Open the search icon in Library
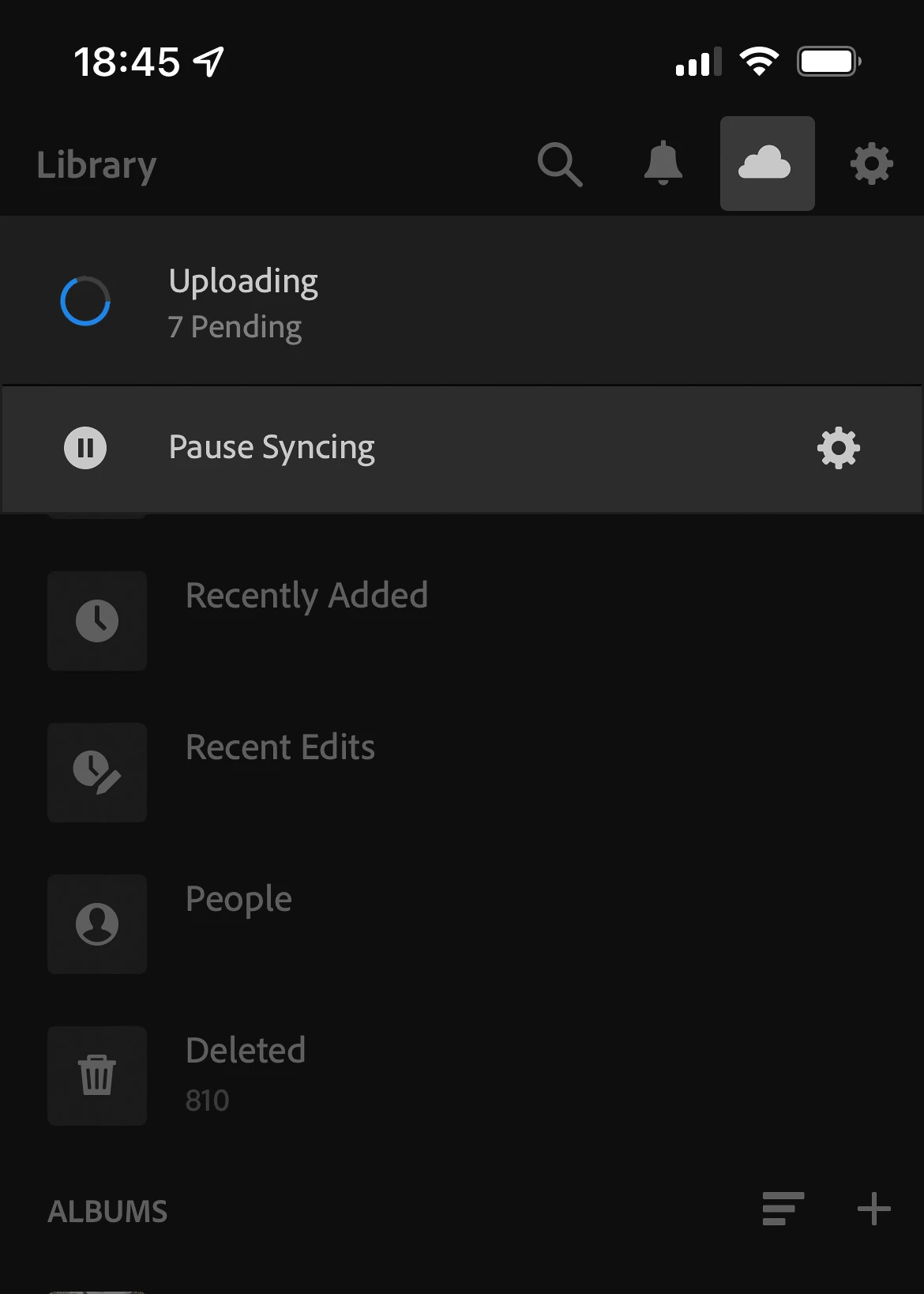The width and height of the screenshot is (924, 1294). point(560,164)
